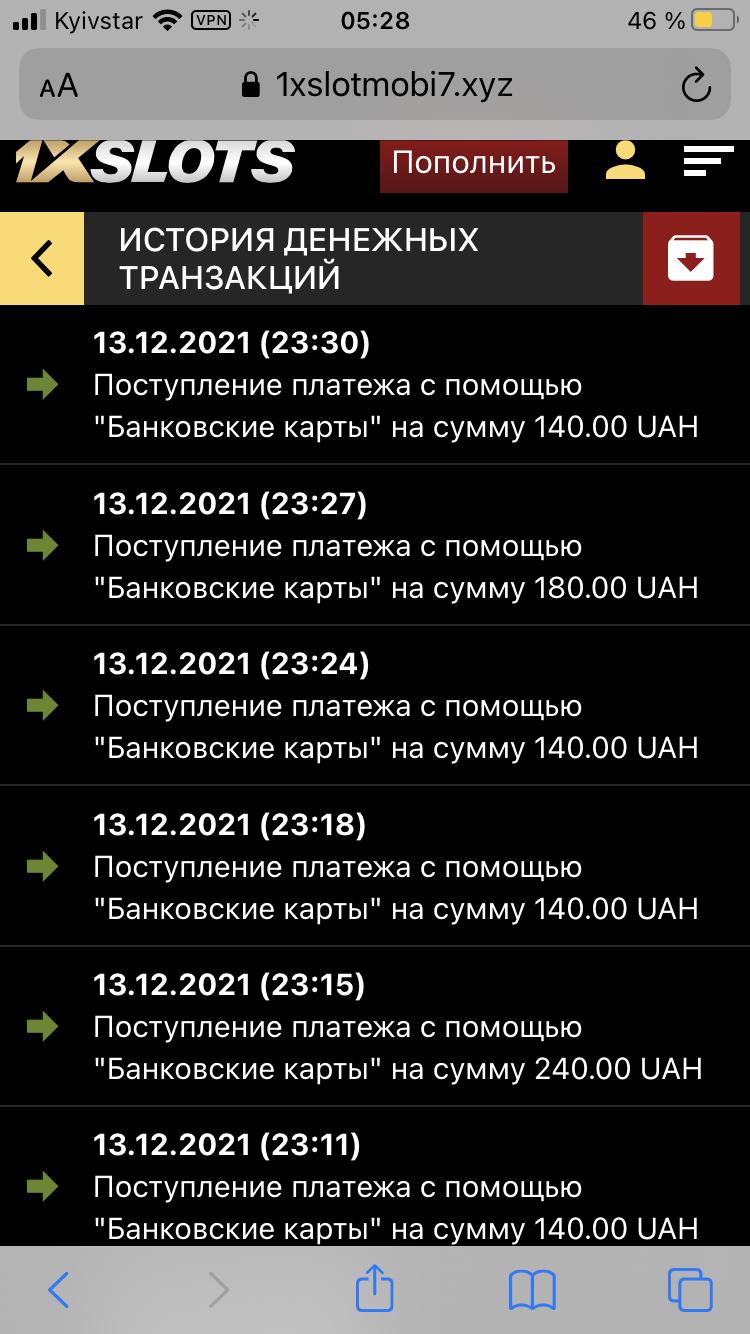Tap the 1xSlots logo
The height and width of the screenshot is (1334, 750).
click(x=155, y=162)
